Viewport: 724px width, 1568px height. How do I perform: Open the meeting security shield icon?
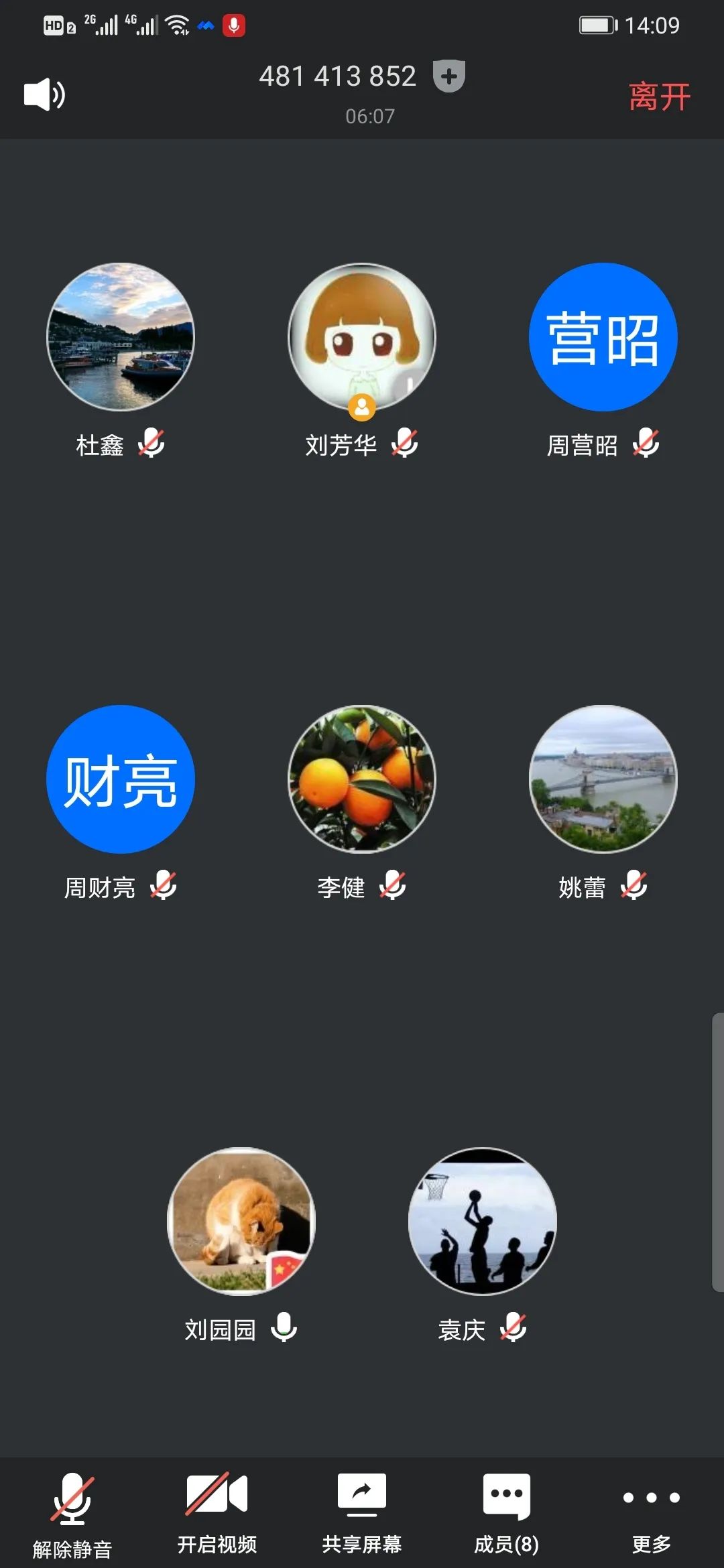pos(448,76)
